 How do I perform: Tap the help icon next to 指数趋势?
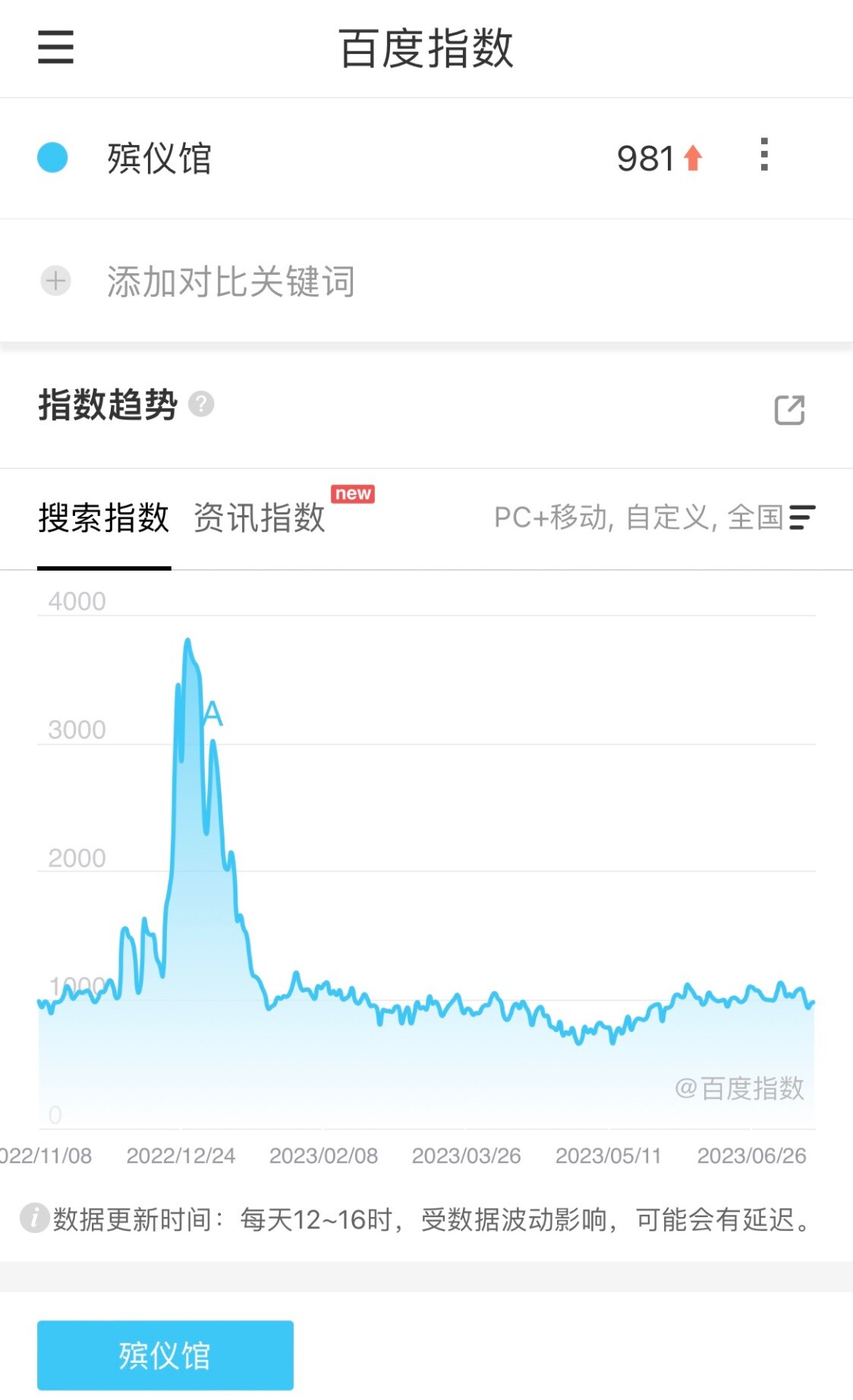[x=201, y=404]
